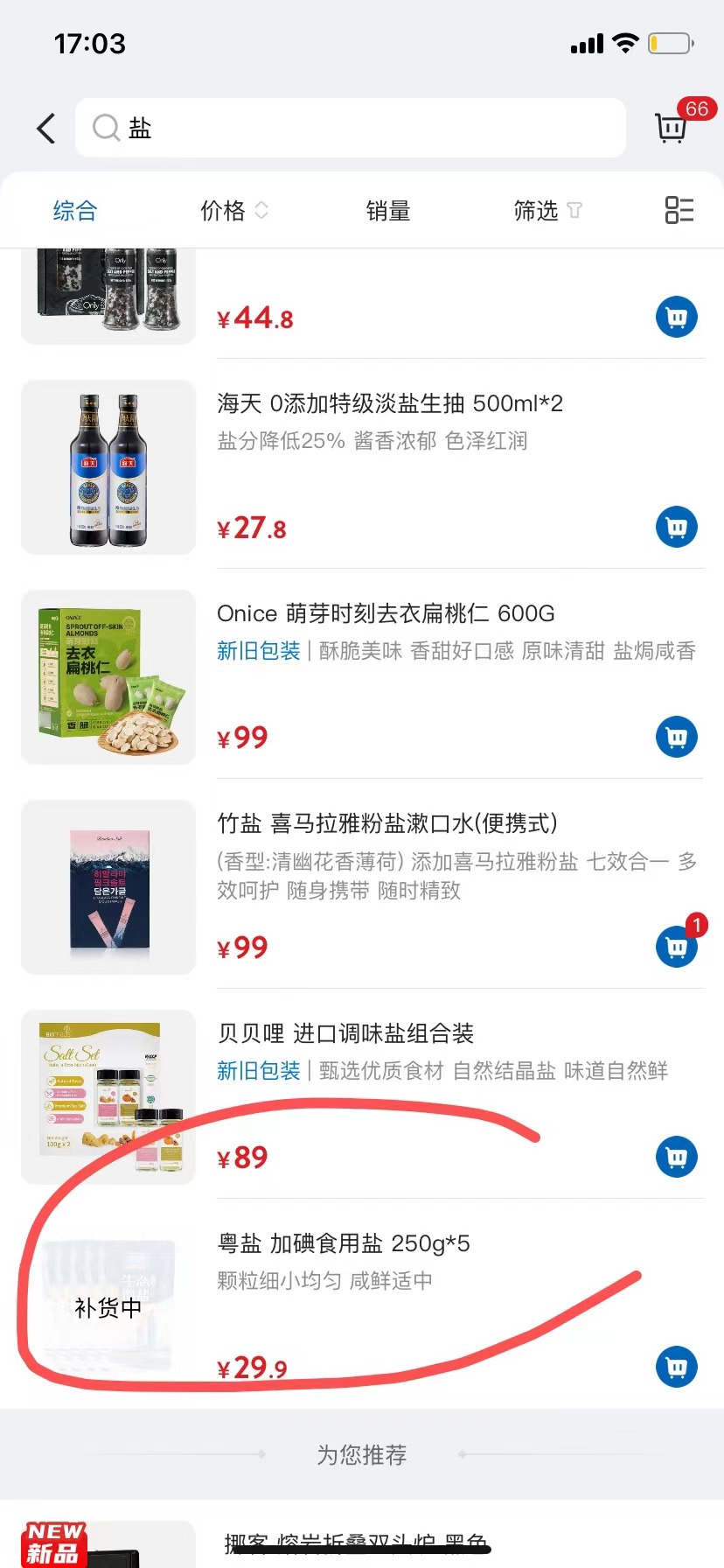View 竹盐 喜马拉雅粉盐漱口水 details

[x=387, y=824]
